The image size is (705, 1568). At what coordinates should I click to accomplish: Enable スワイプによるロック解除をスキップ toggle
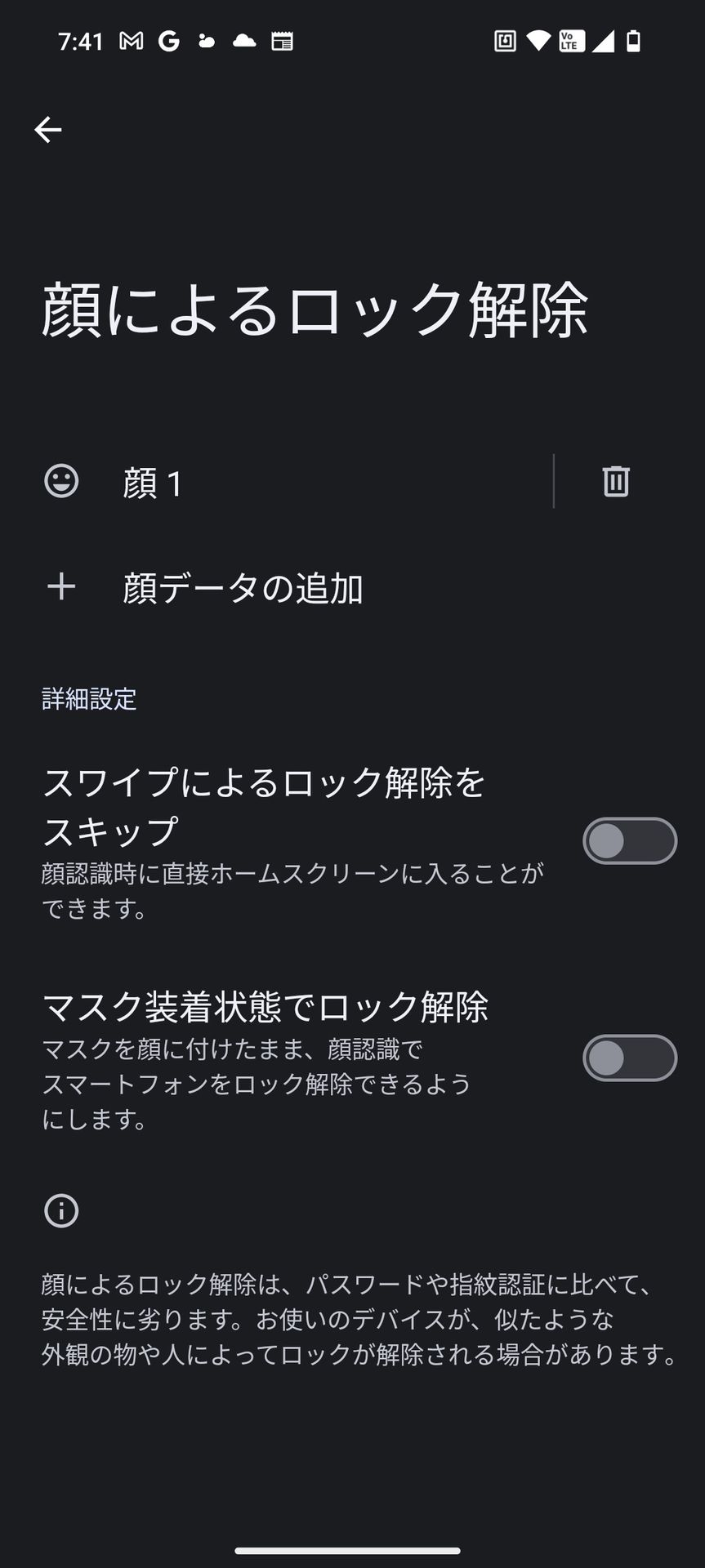point(629,840)
